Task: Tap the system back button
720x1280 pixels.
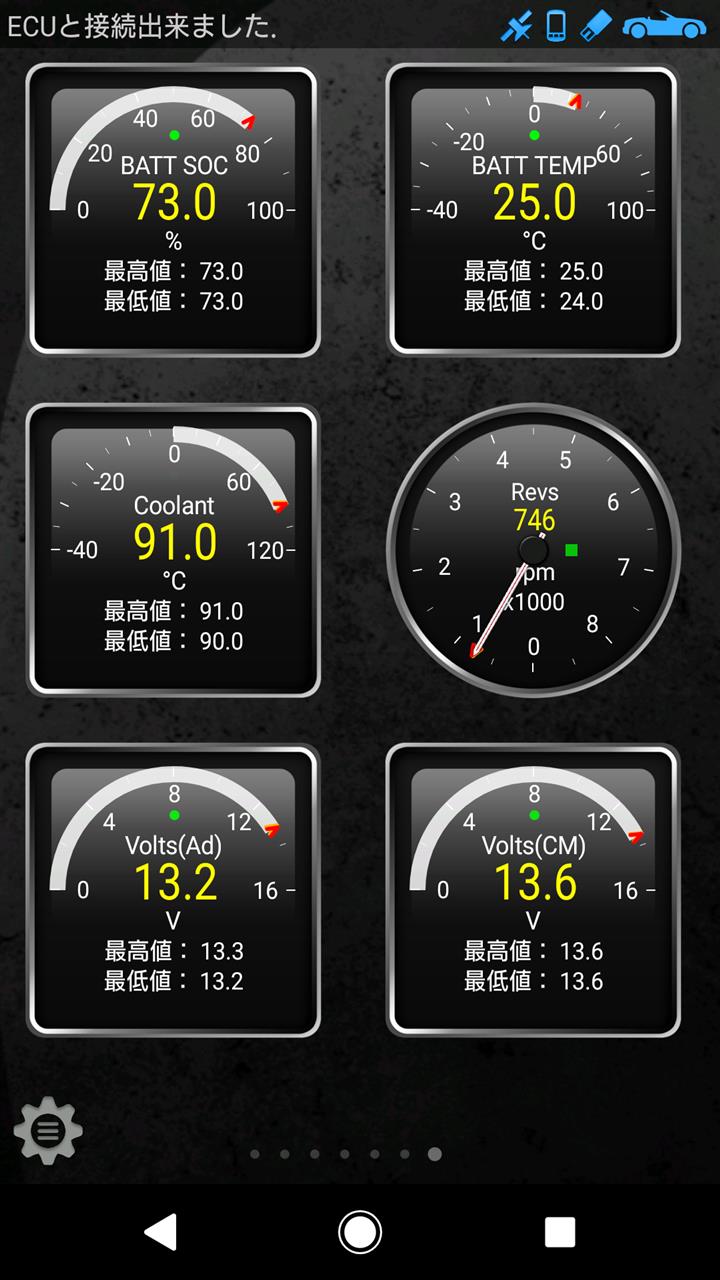Action: (x=161, y=1232)
